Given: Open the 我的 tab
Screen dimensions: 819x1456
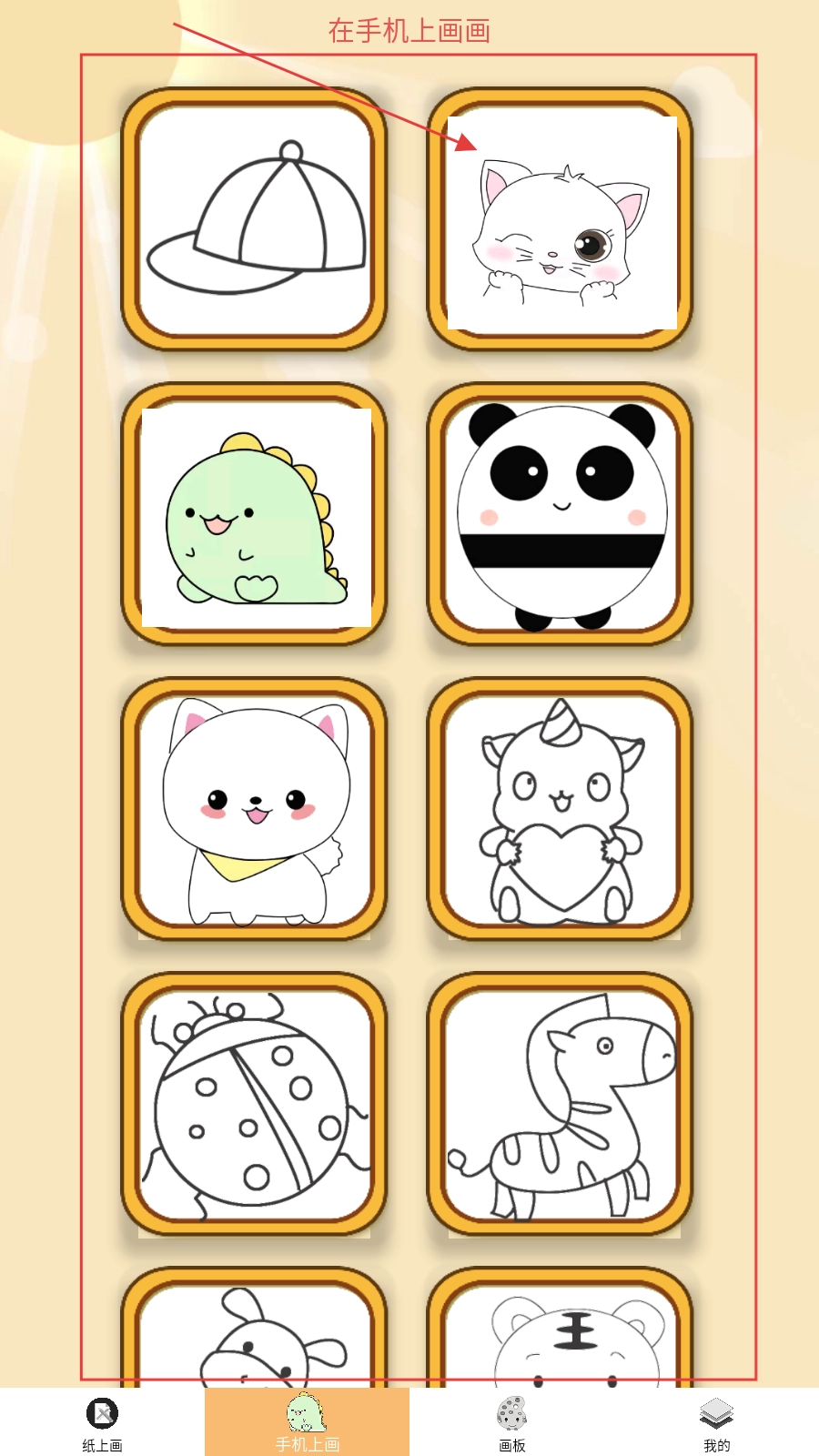Looking at the screenshot, I should (716, 1423).
